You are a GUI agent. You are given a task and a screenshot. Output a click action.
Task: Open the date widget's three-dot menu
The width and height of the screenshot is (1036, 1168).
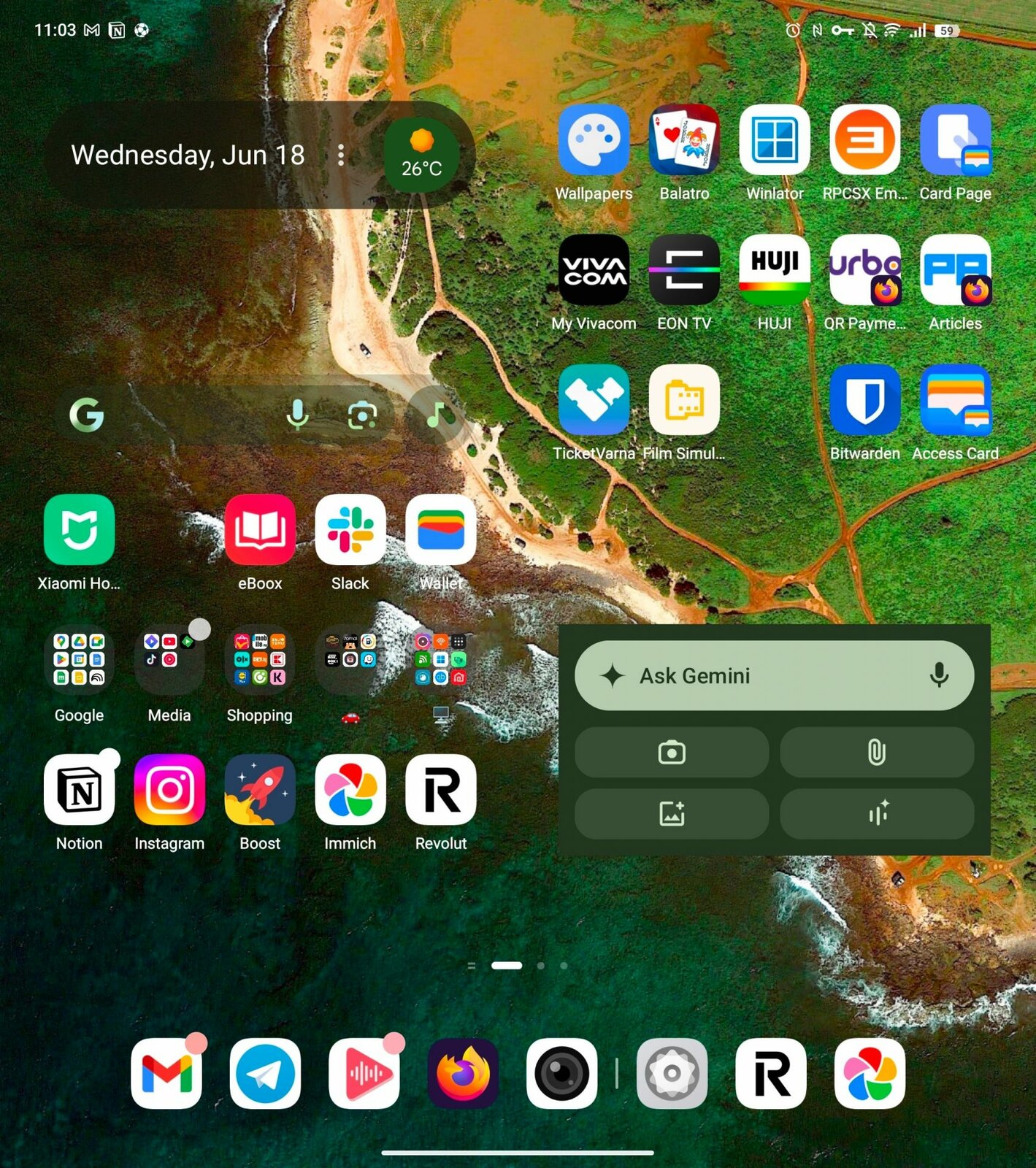341,155
